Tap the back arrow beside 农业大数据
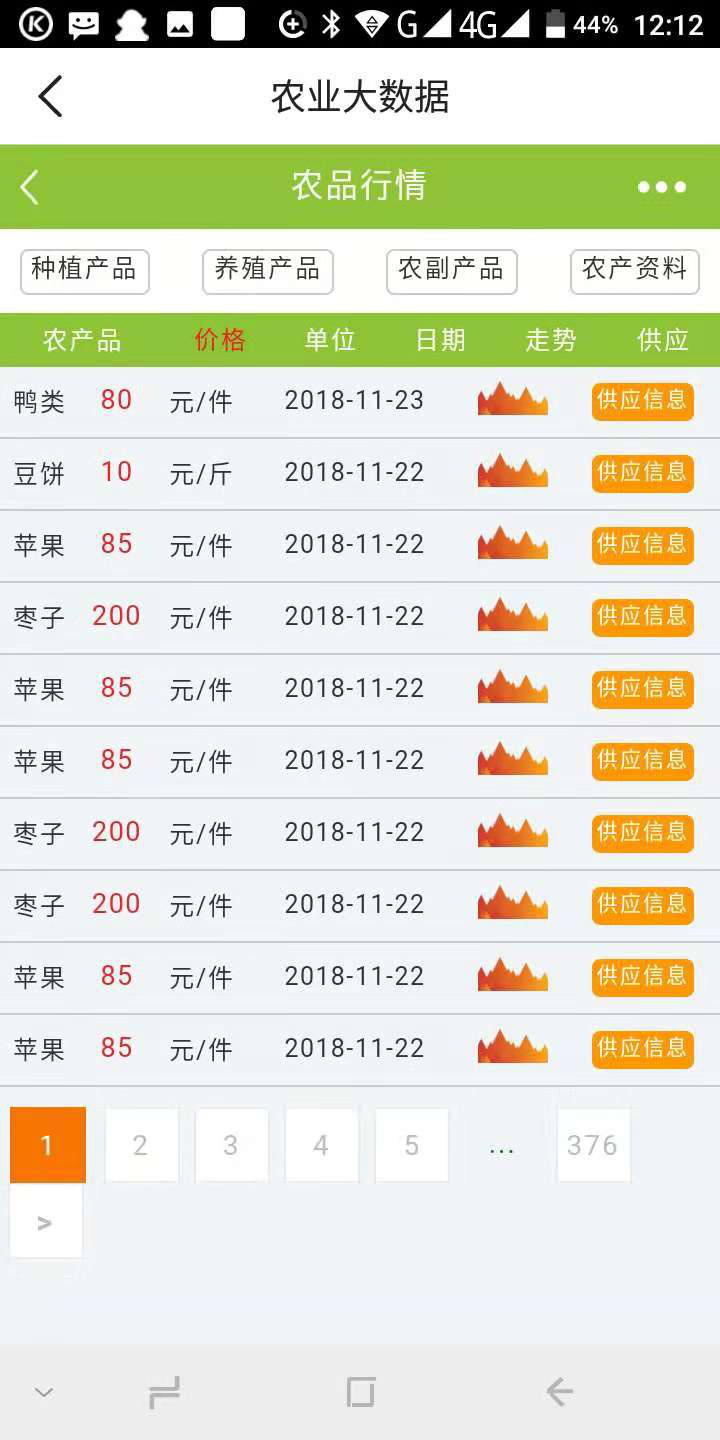This screenshot has height=1440, width=720. [50, 97]
